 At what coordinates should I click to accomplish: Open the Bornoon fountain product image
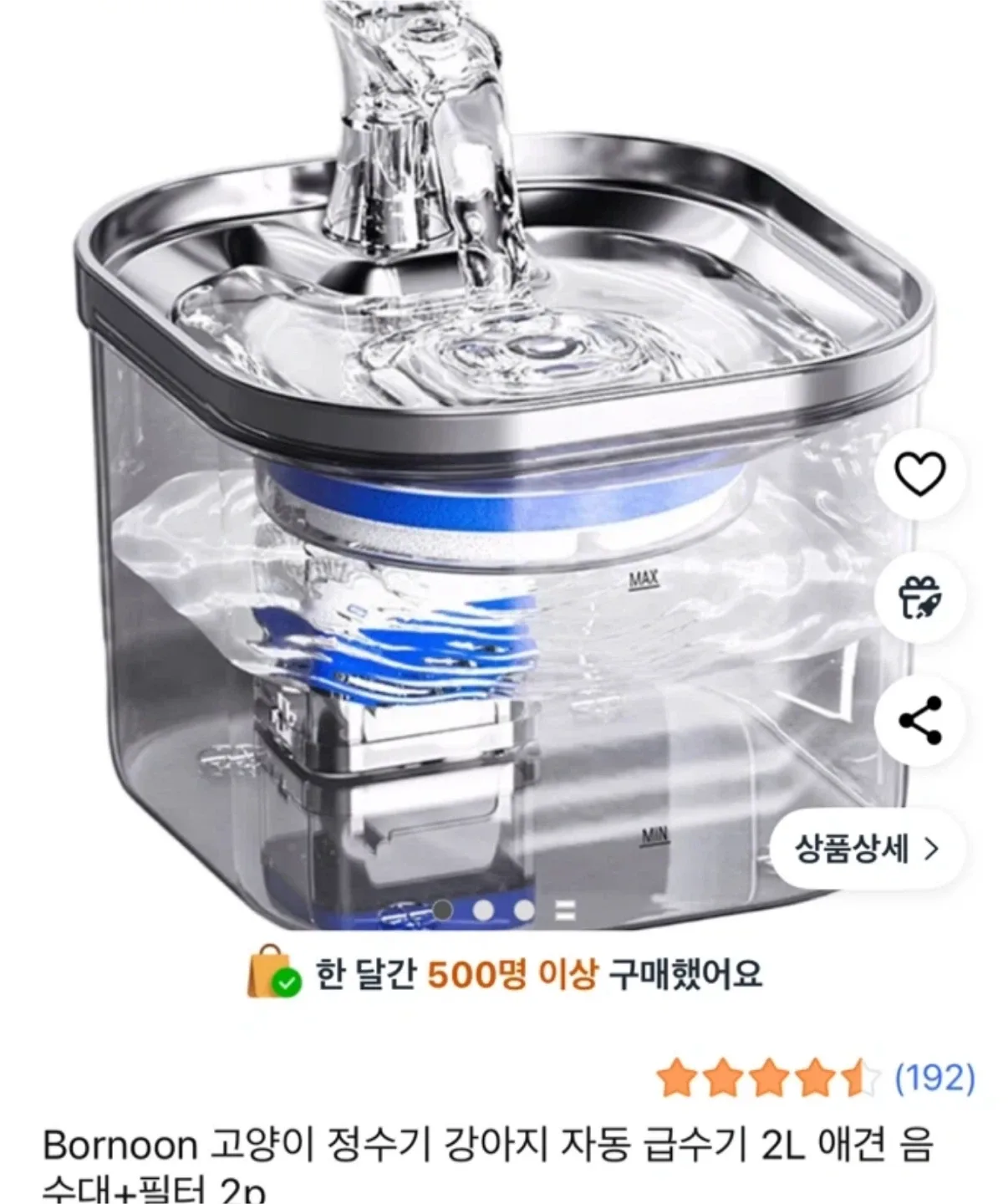click(468, 468)
